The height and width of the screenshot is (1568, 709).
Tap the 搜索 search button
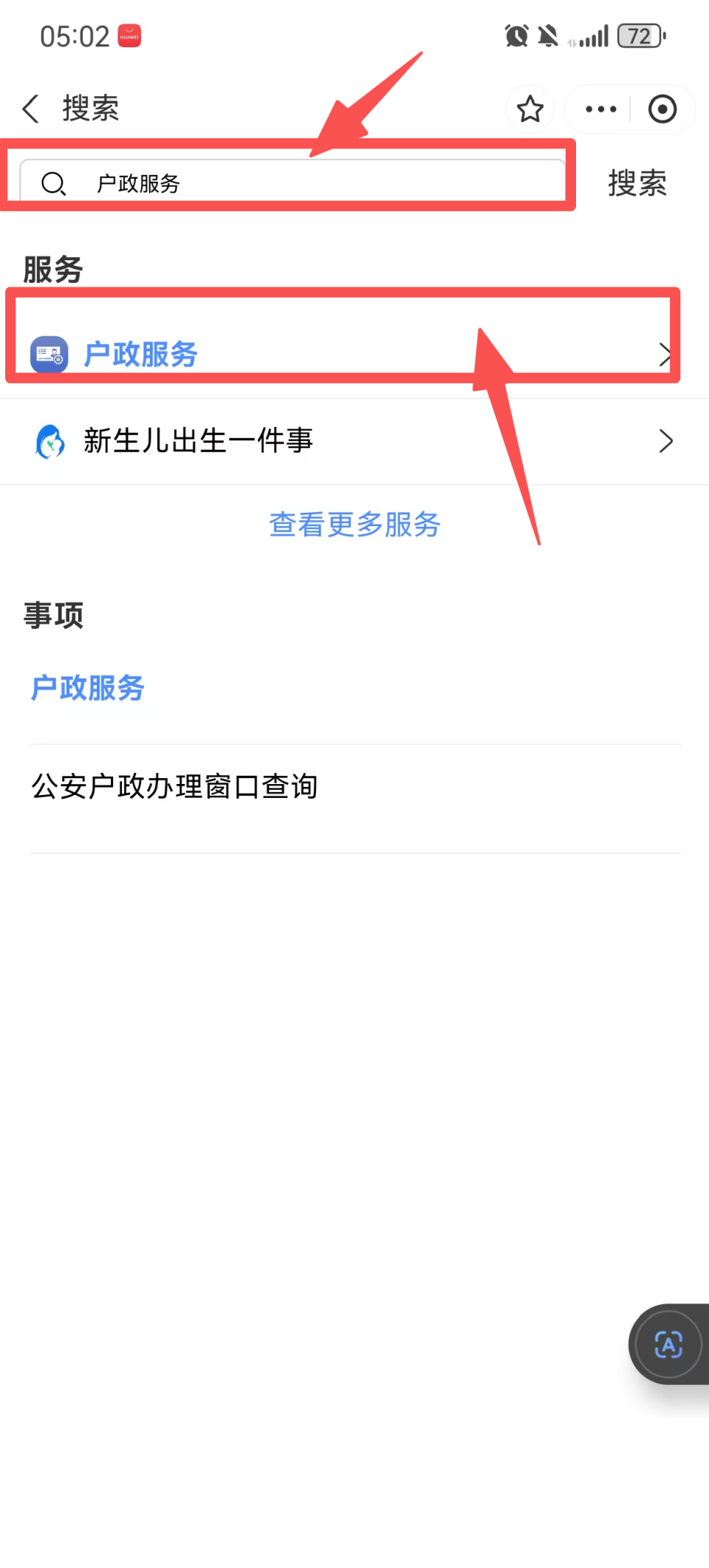point(637,184)
